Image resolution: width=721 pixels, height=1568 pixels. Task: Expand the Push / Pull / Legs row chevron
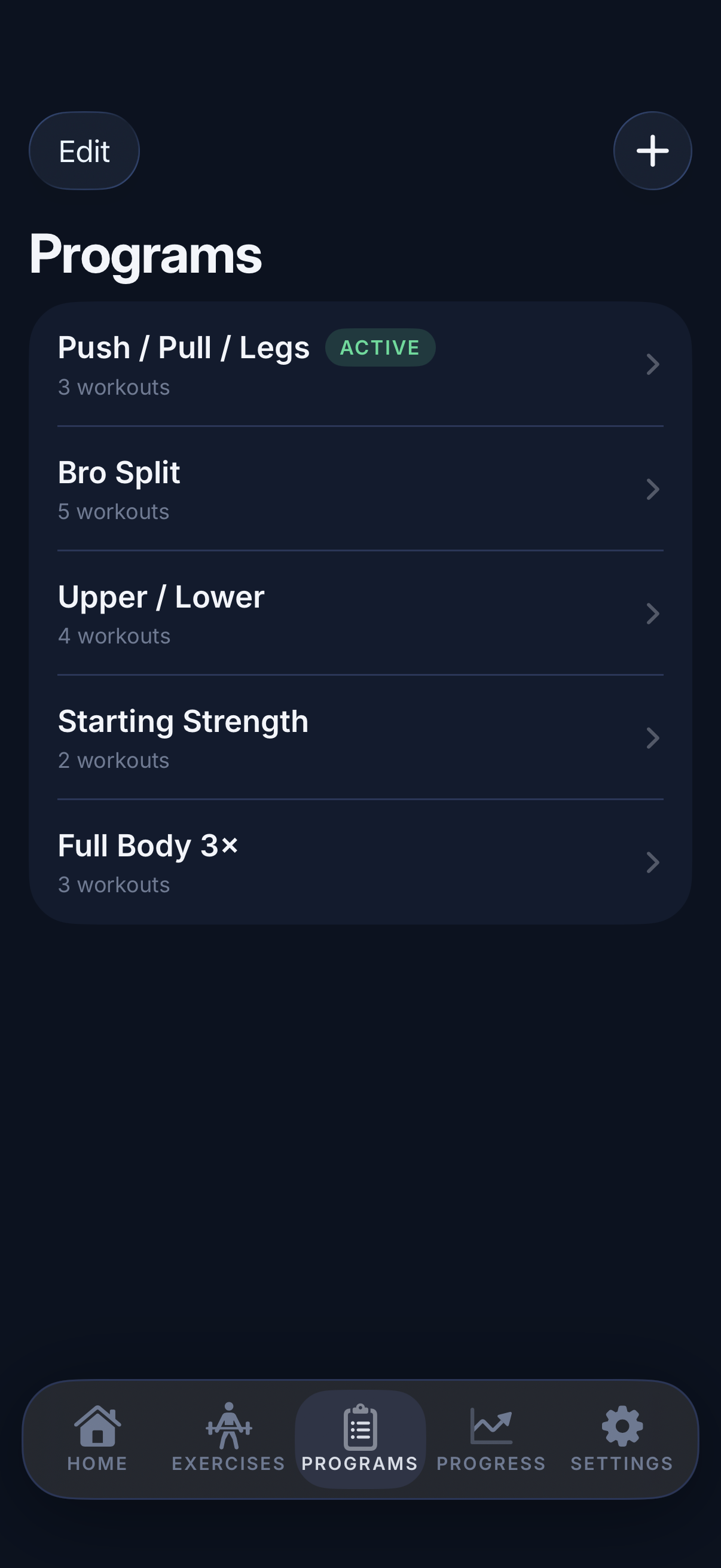653,364
